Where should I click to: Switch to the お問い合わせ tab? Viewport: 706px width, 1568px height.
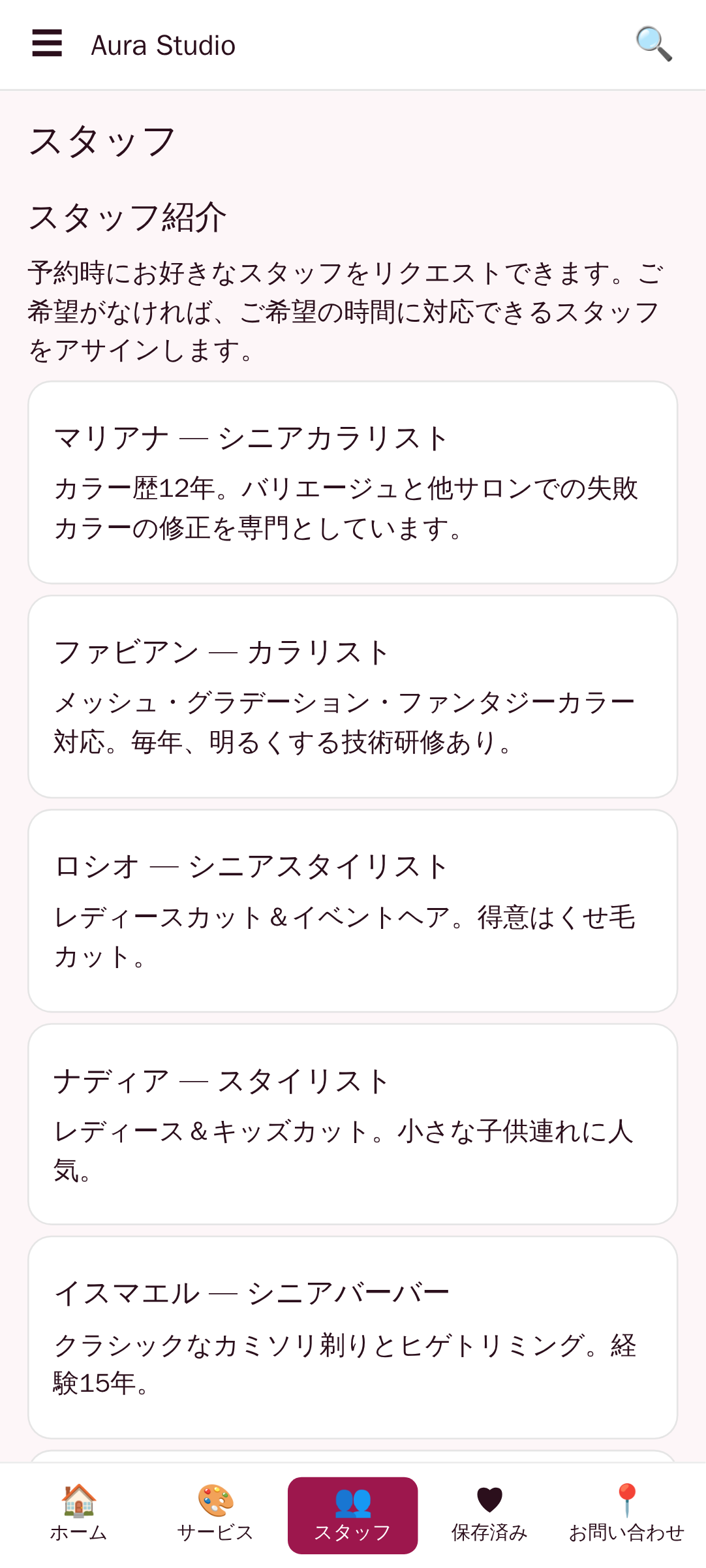[x=627, y=1515]
